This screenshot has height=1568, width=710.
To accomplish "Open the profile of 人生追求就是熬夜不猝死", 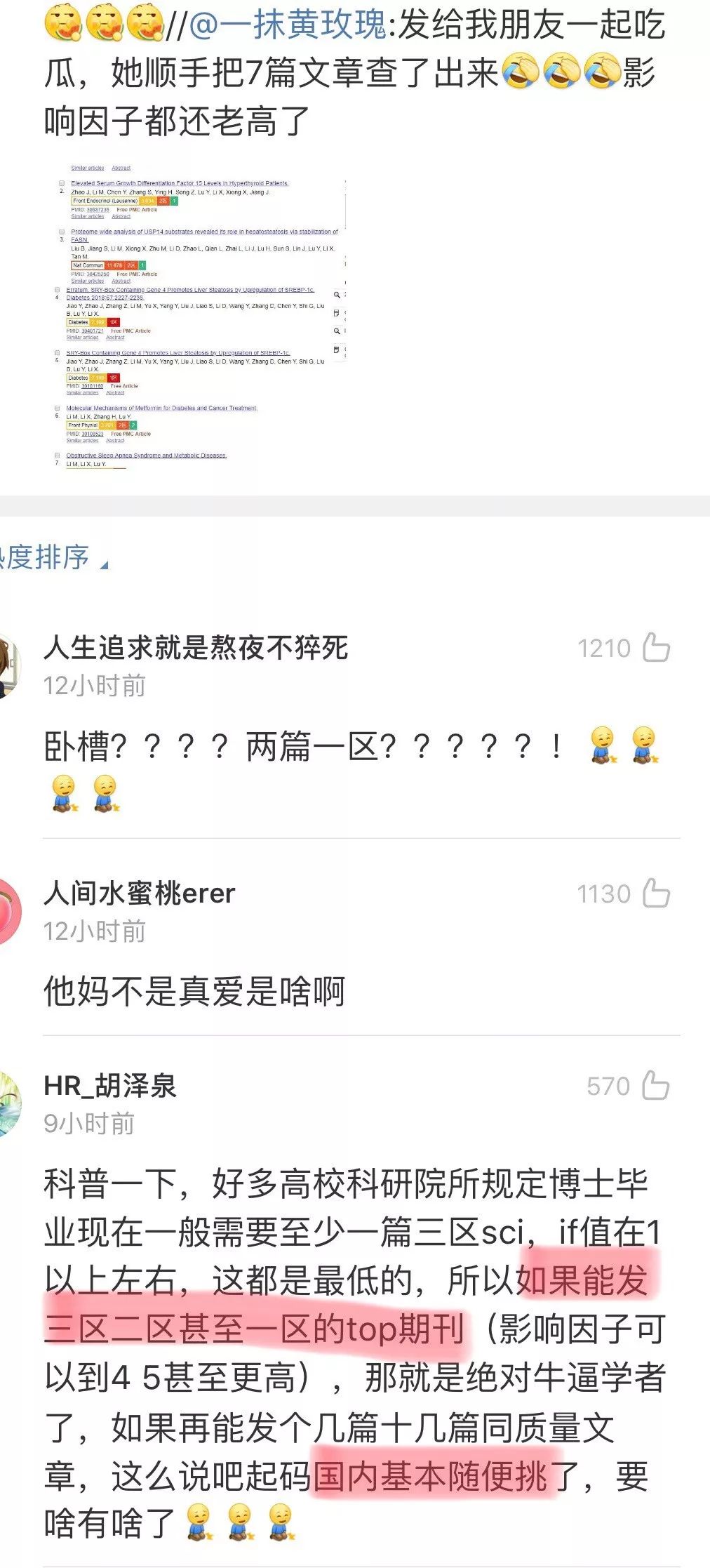I will (x=195, y=647).
